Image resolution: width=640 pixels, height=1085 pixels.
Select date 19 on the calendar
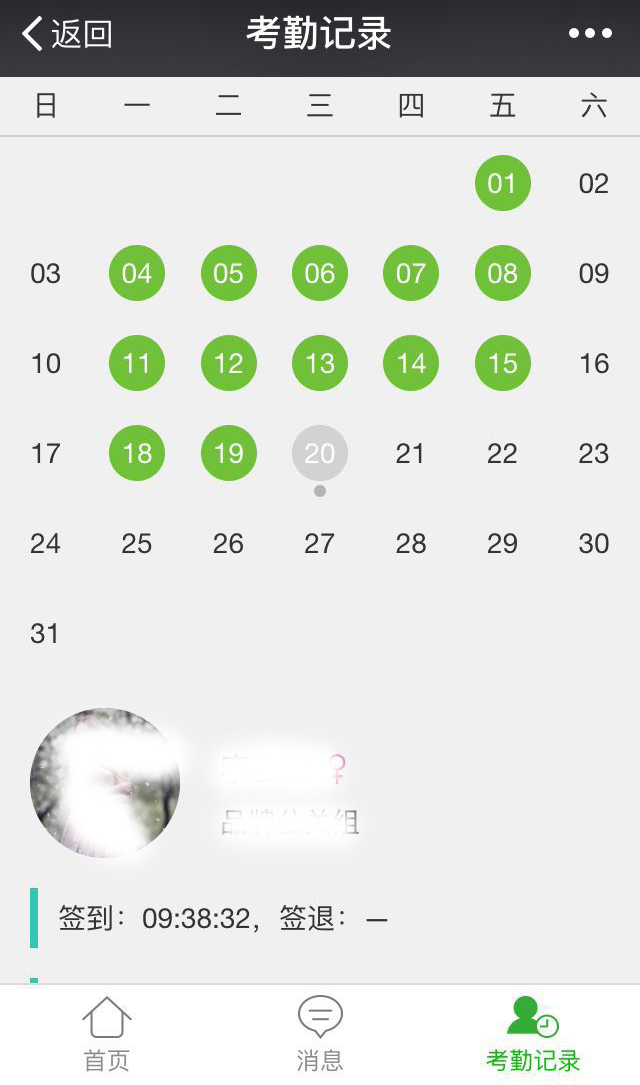coord(228,453)
